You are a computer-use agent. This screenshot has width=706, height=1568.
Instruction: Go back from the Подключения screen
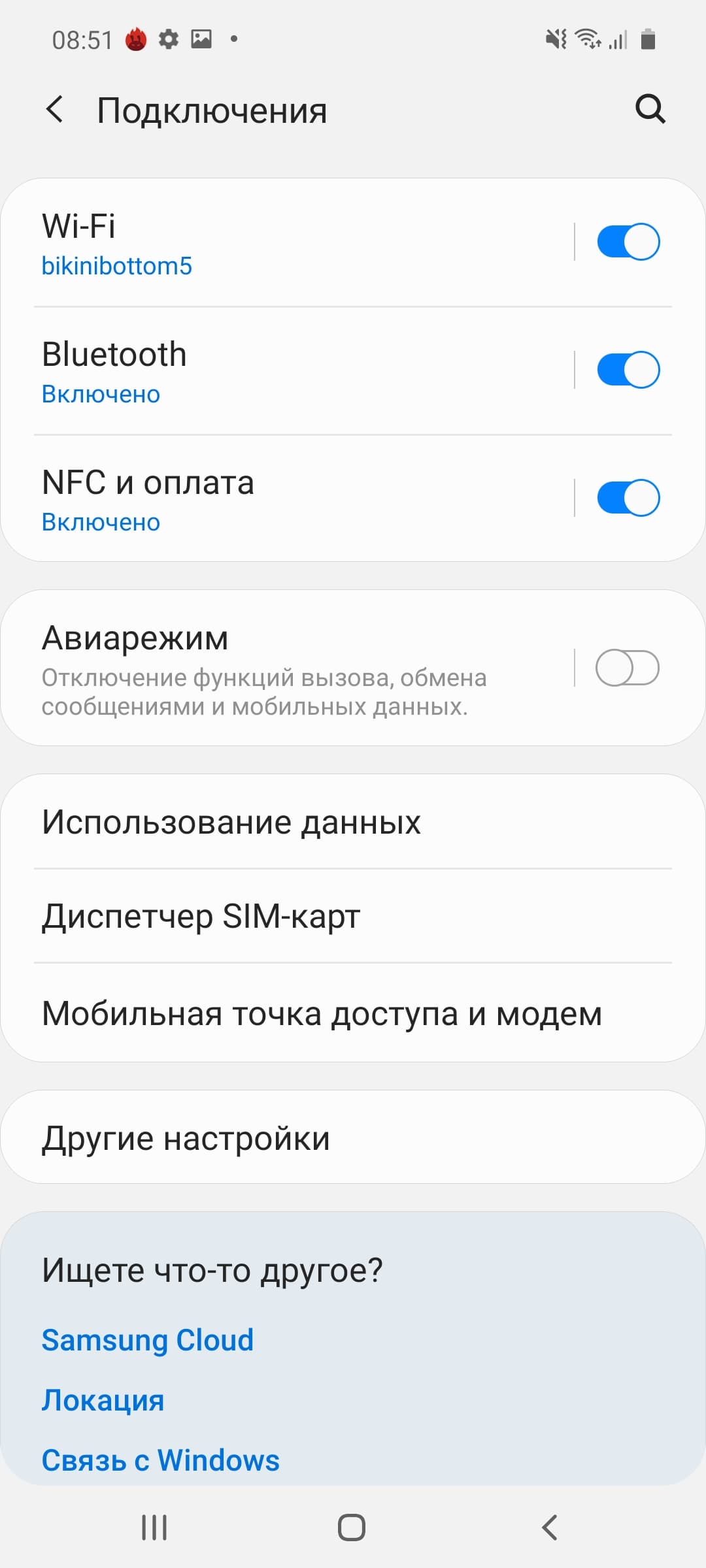(56, 109)
